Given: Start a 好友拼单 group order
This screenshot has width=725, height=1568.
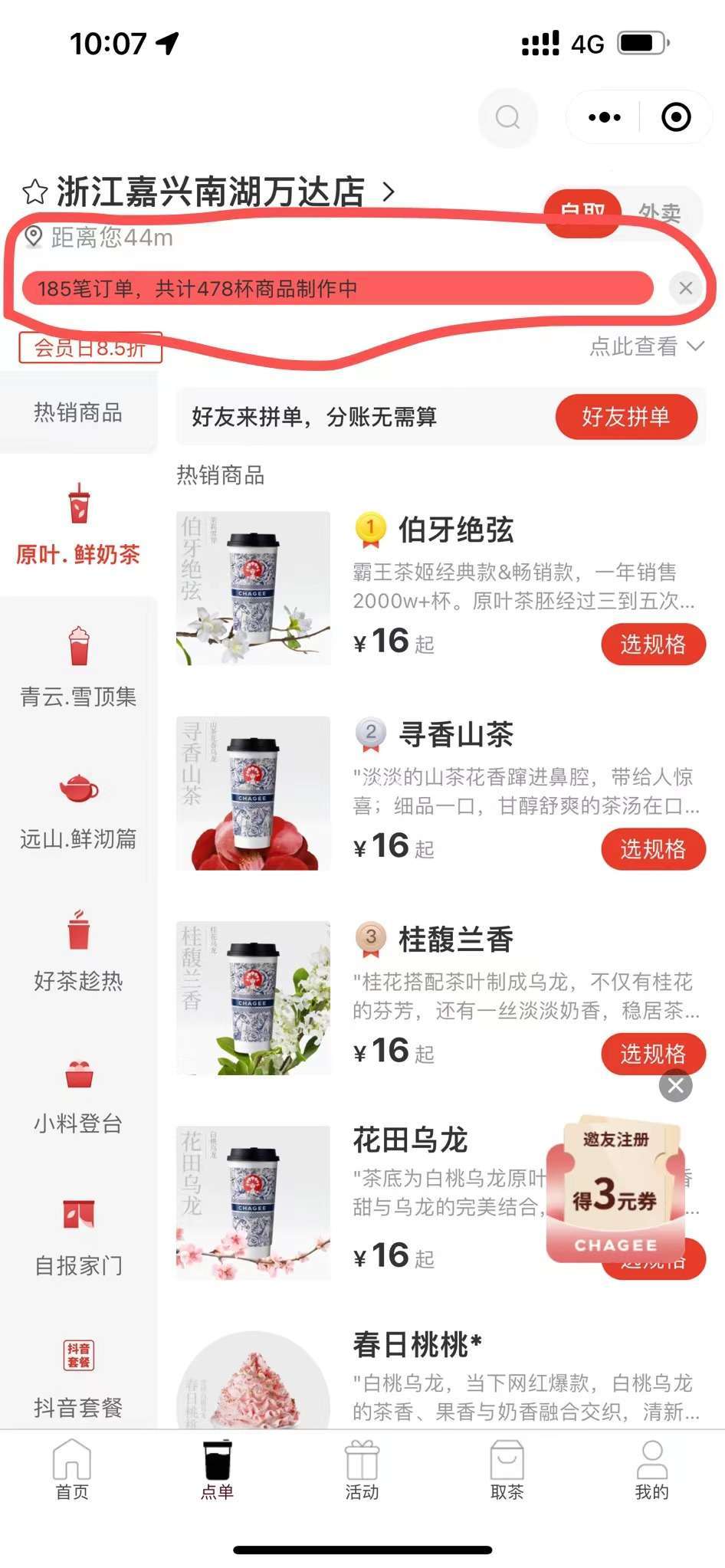Looking at the screenshot, I should point(625,417).
